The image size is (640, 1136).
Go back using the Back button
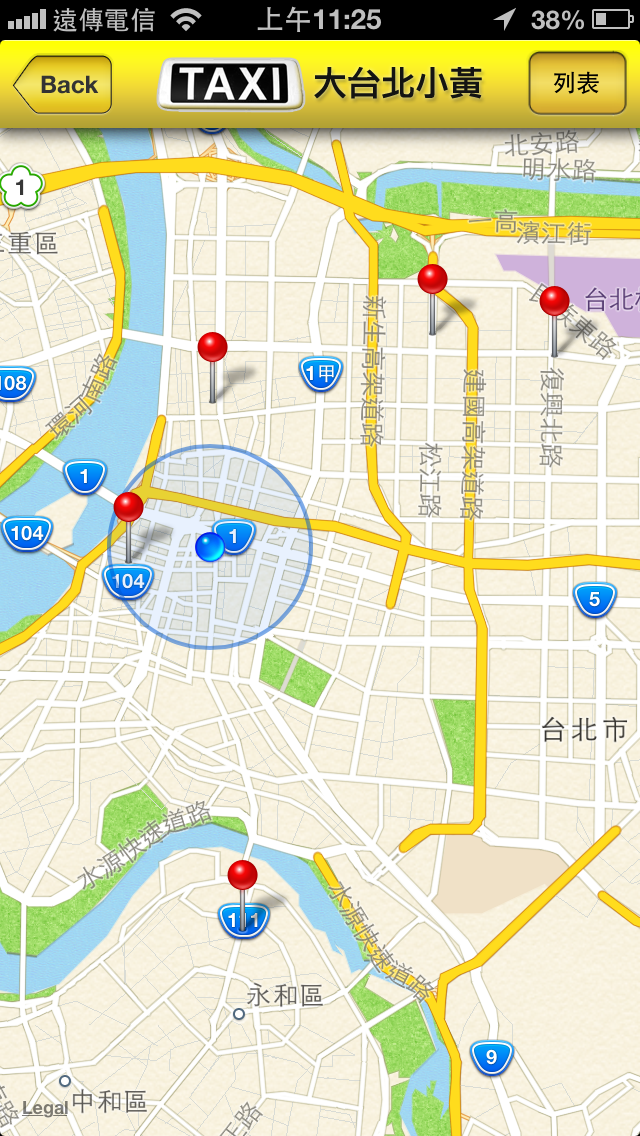[62, 85]
